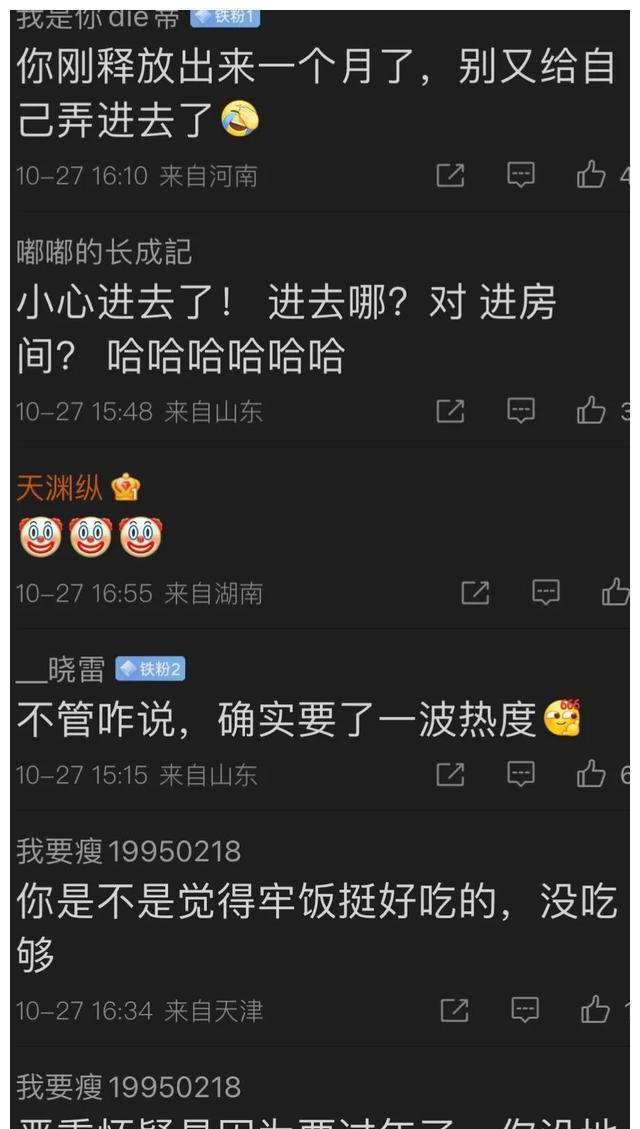Viewport: 640px width, 1129px height.
Task: Open 嘟嘟的长成記's profile
Action: click(x=104, y=253)
